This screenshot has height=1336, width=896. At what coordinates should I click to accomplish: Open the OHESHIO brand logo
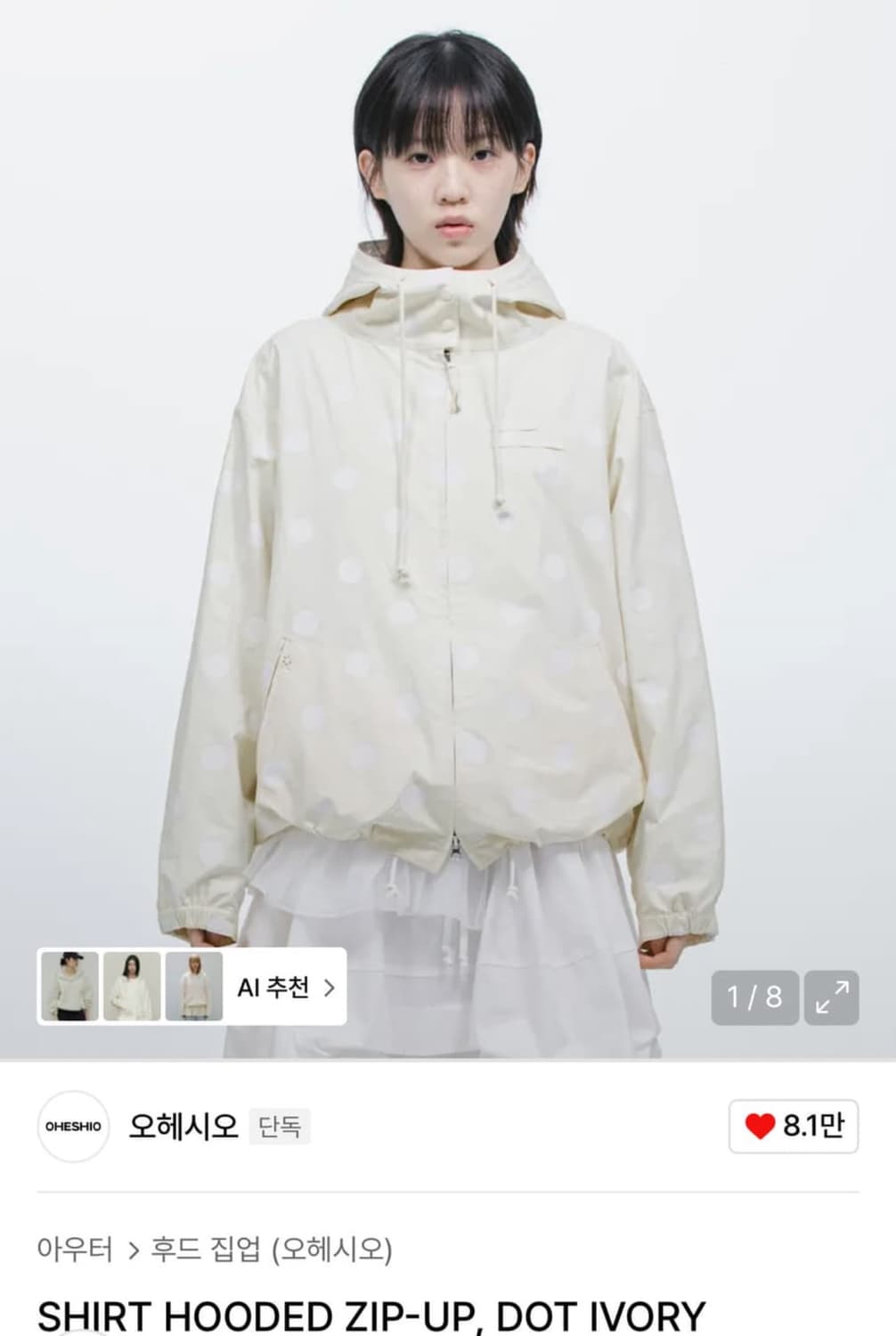click(x=73, y=1126)
